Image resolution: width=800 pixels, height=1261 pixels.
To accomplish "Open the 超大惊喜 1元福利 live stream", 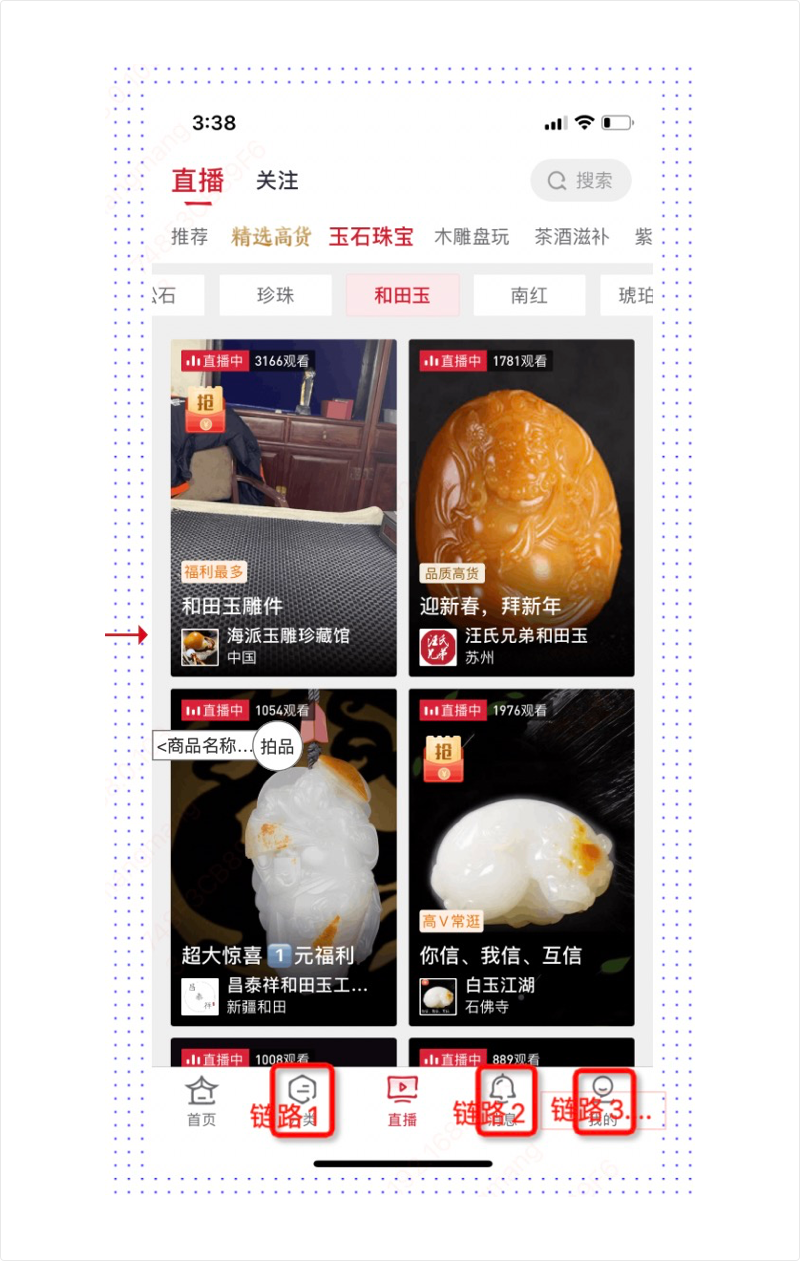I will tap(284, 856).
